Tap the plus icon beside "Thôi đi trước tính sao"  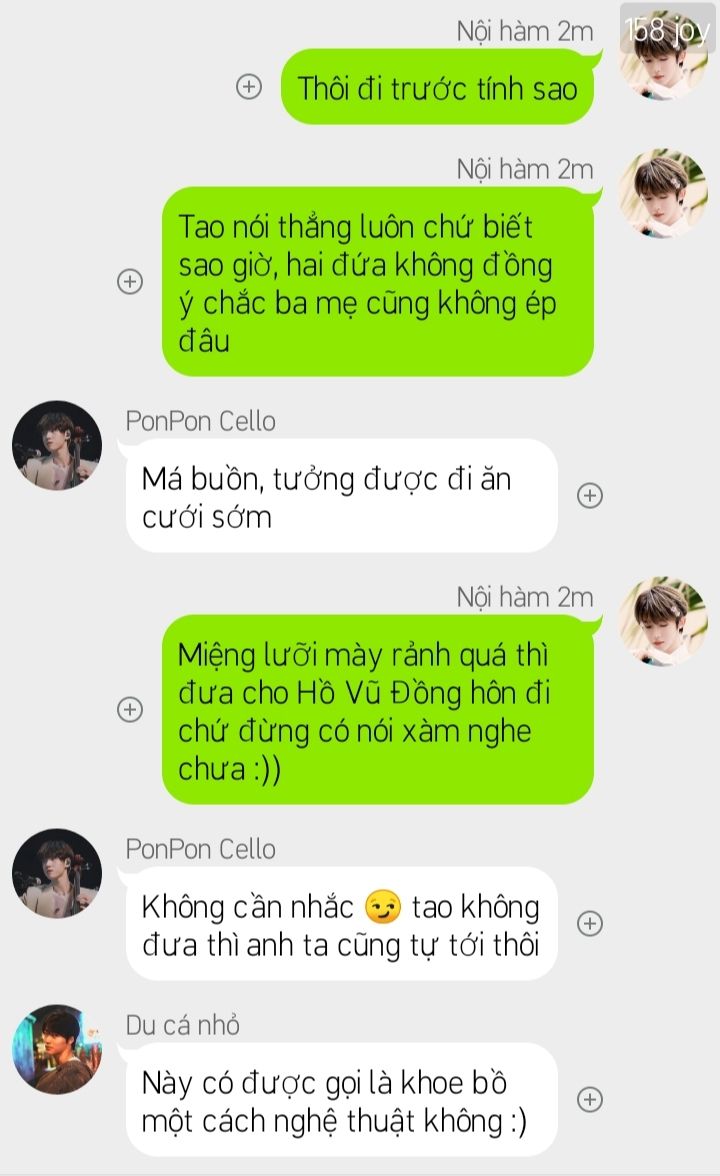249,87
